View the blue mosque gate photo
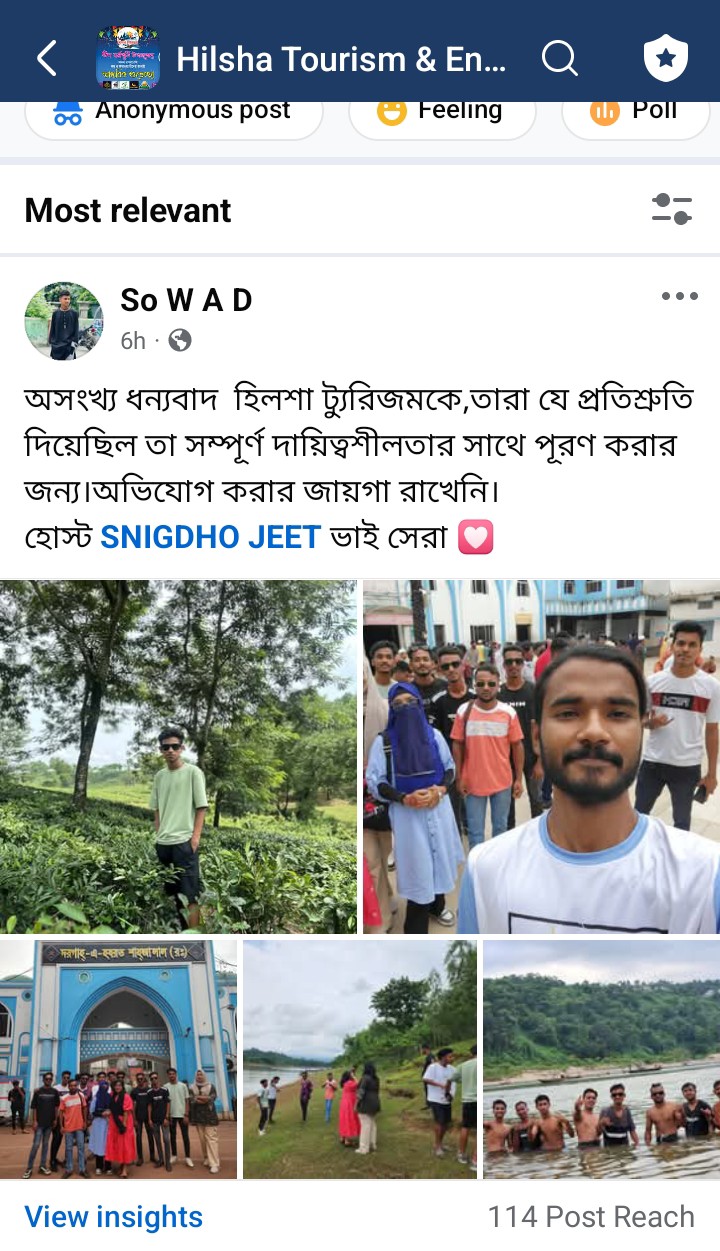The image size is (720, 1251). [118, 1060]
